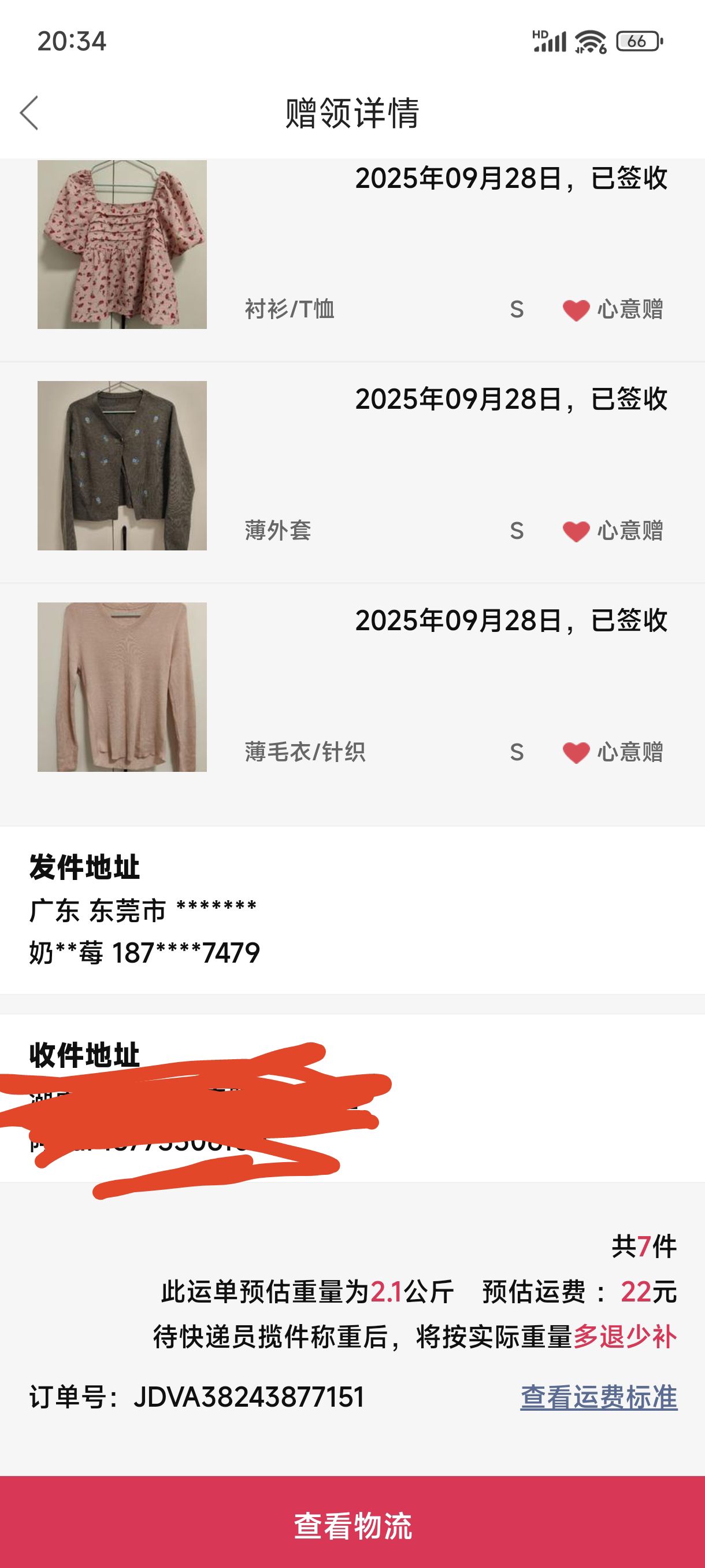Open the pink floral 衬衫/T恤 item
Image resolution: width=705 pixels, height=1568 pixels.
123,245
